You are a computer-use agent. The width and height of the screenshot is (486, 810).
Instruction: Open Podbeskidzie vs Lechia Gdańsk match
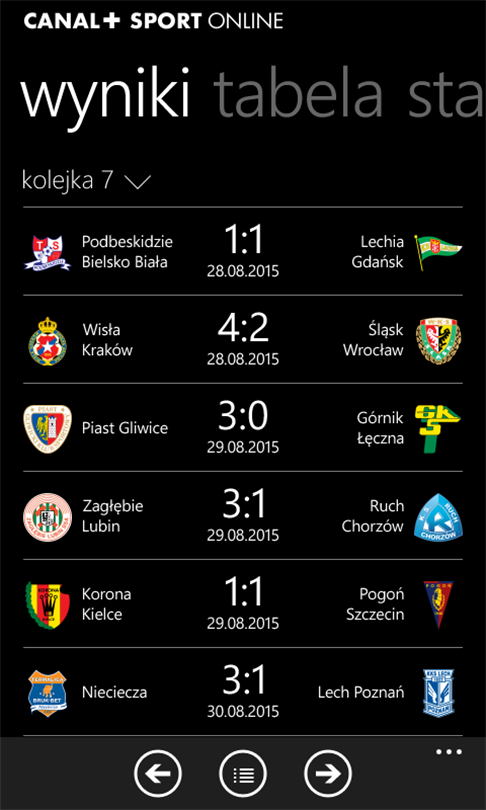coord(243,252)
